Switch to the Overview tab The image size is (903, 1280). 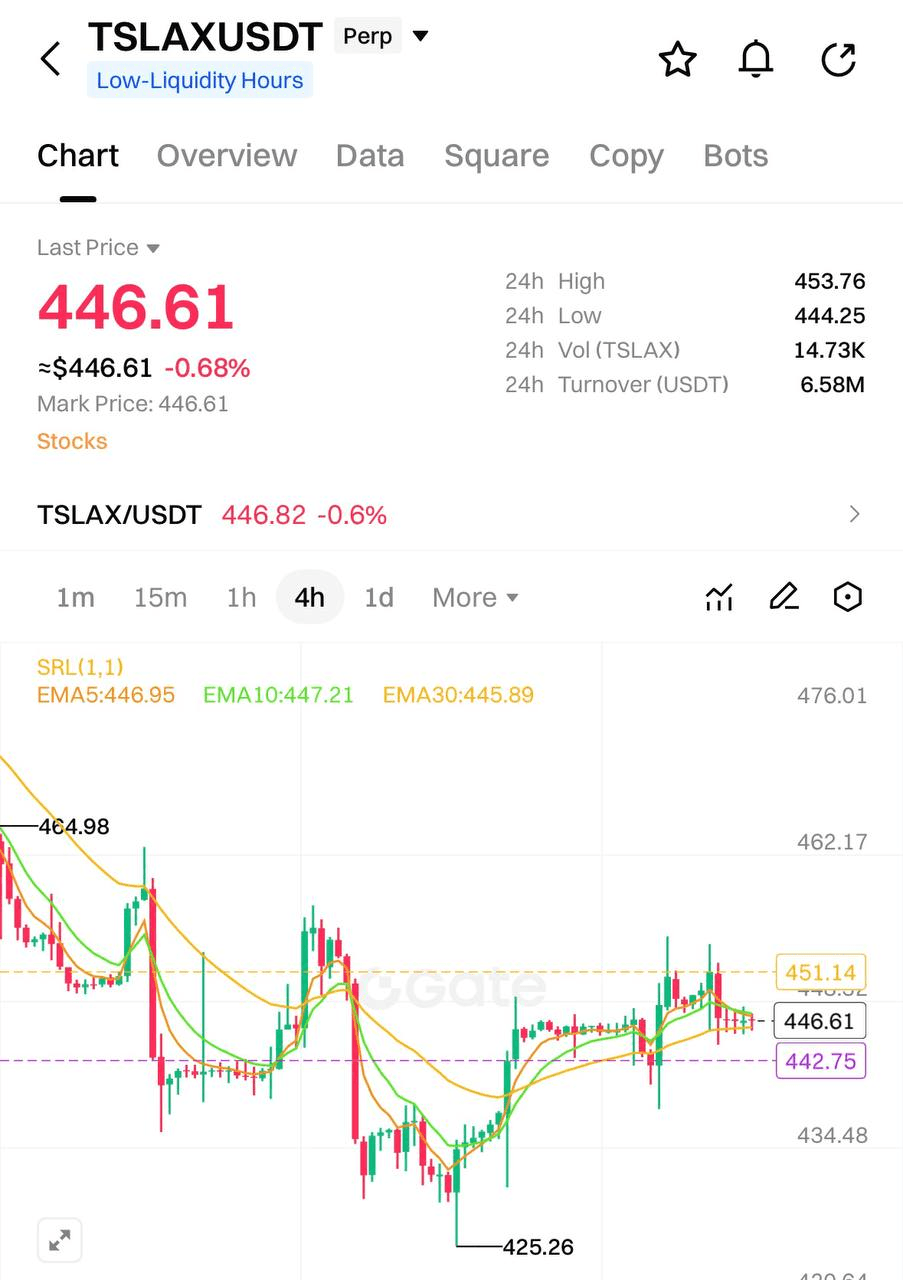[227, 156]
